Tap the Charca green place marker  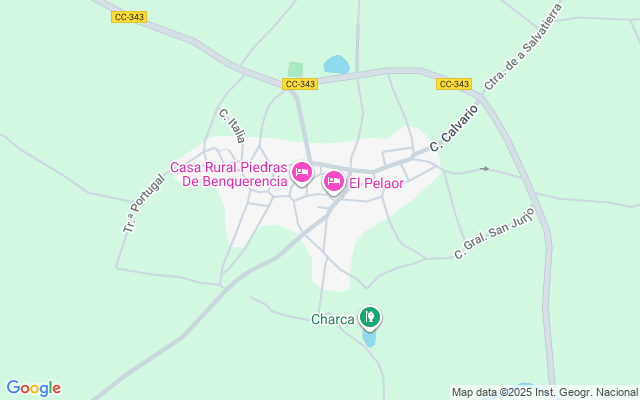coord(370,318)
